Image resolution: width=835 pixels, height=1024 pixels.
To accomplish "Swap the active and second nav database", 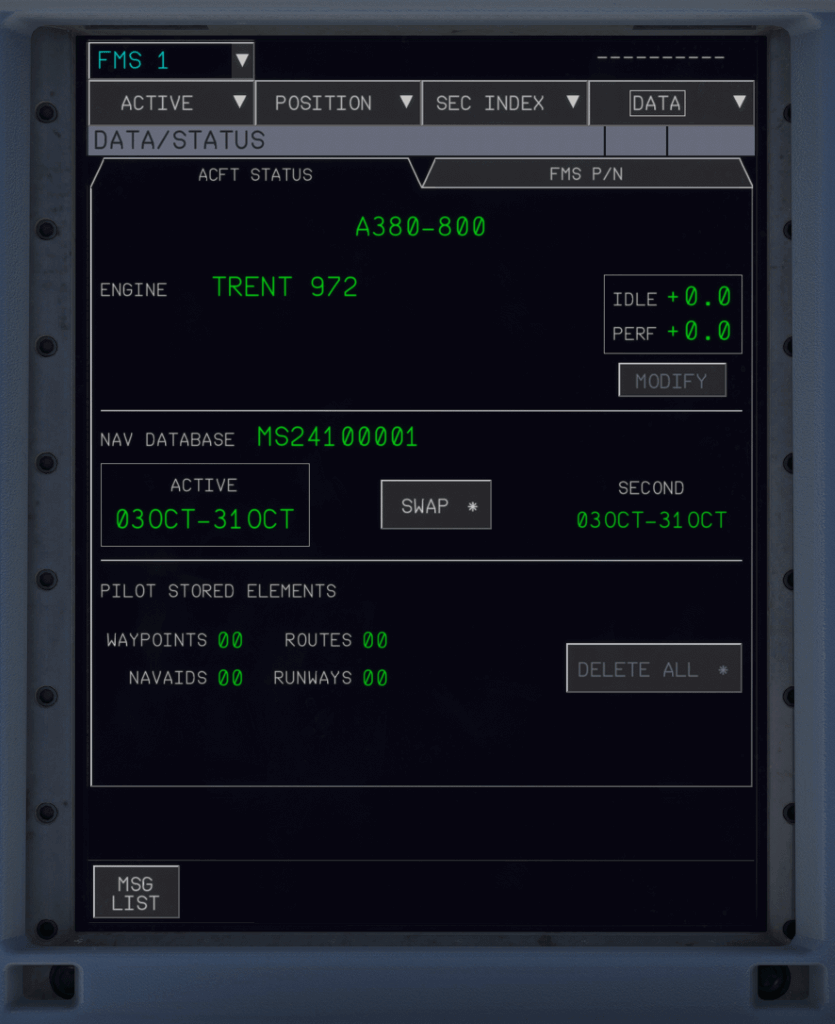I will point(436,505).
